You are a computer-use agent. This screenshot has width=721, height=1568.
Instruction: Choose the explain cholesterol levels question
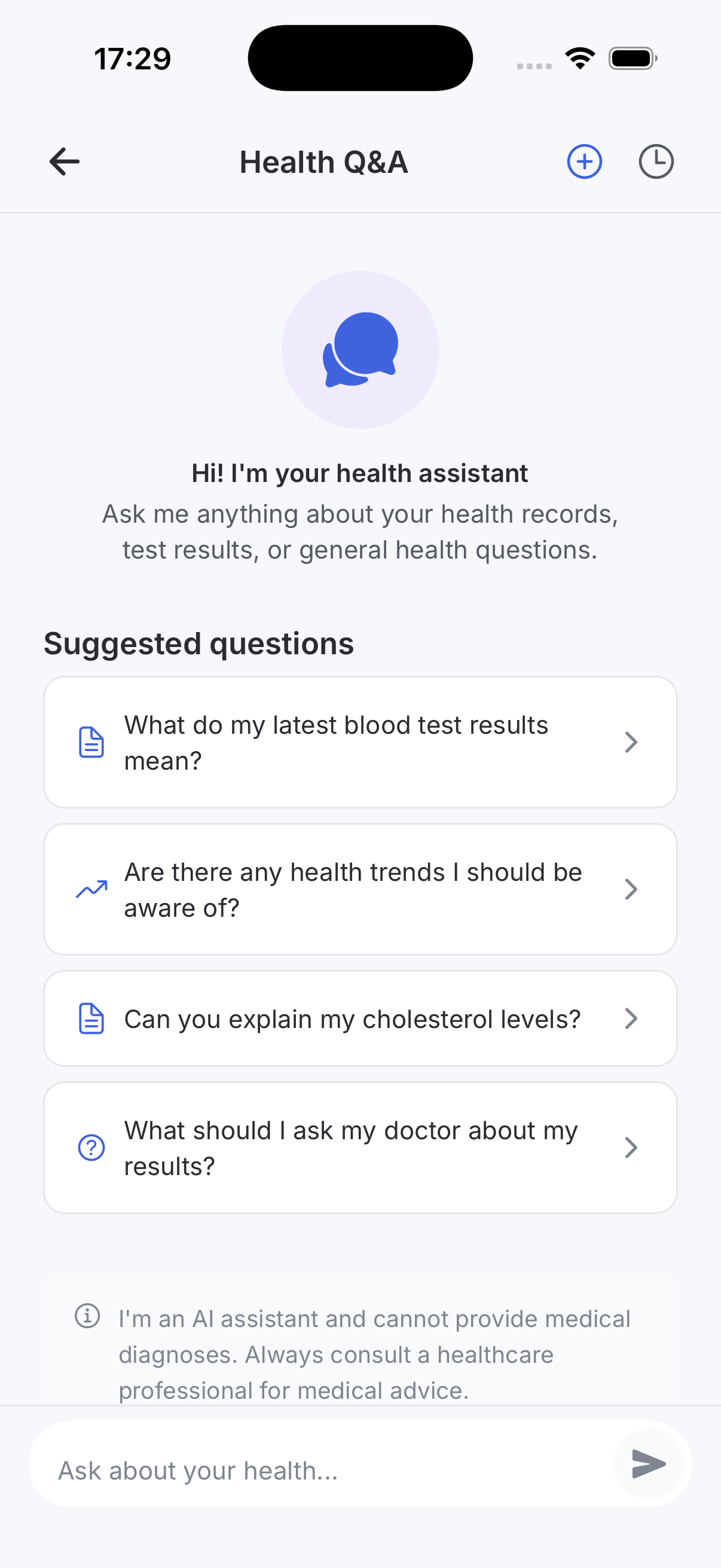point(360,1018)
